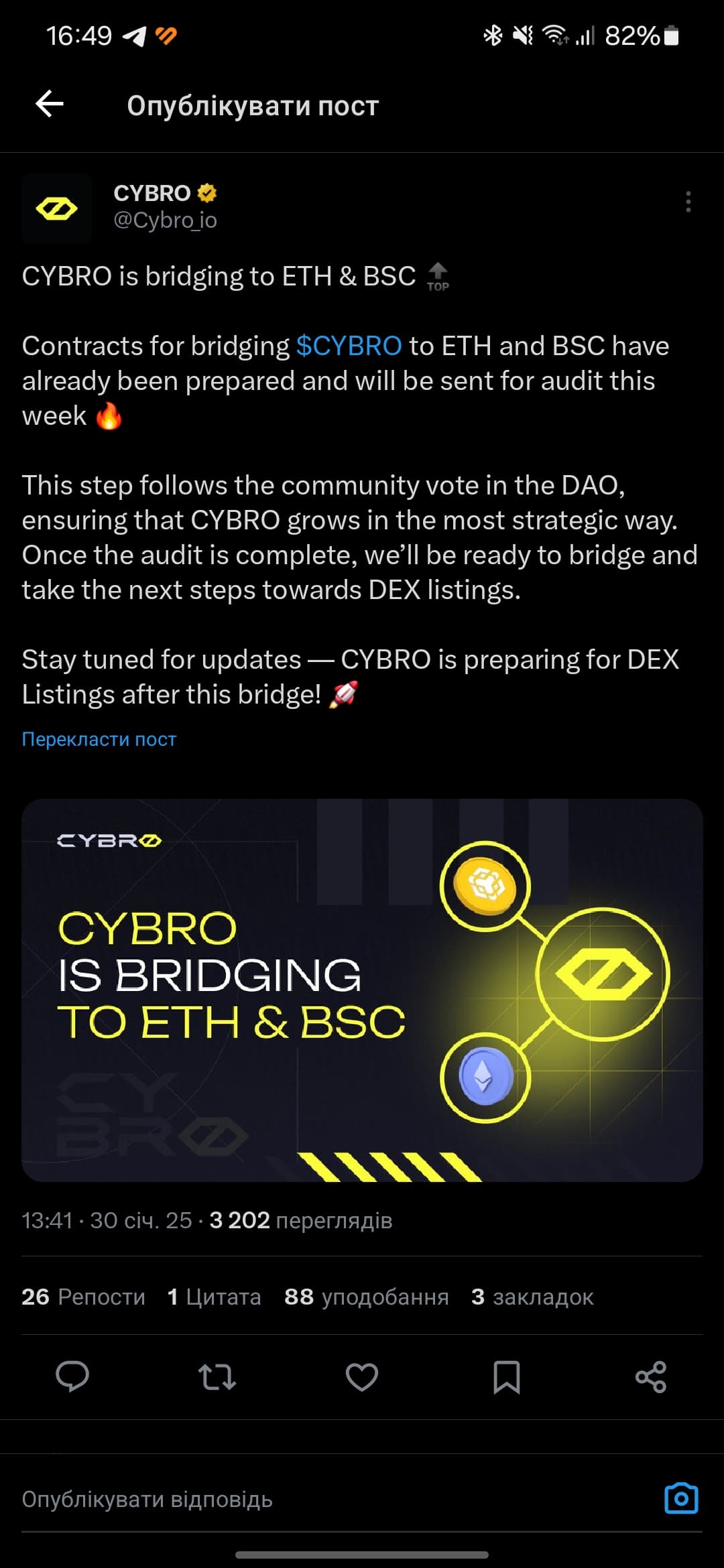Repost this post with the retweet icon
This screenshot has height=1568, width=724.
[x=217, y=1377]
